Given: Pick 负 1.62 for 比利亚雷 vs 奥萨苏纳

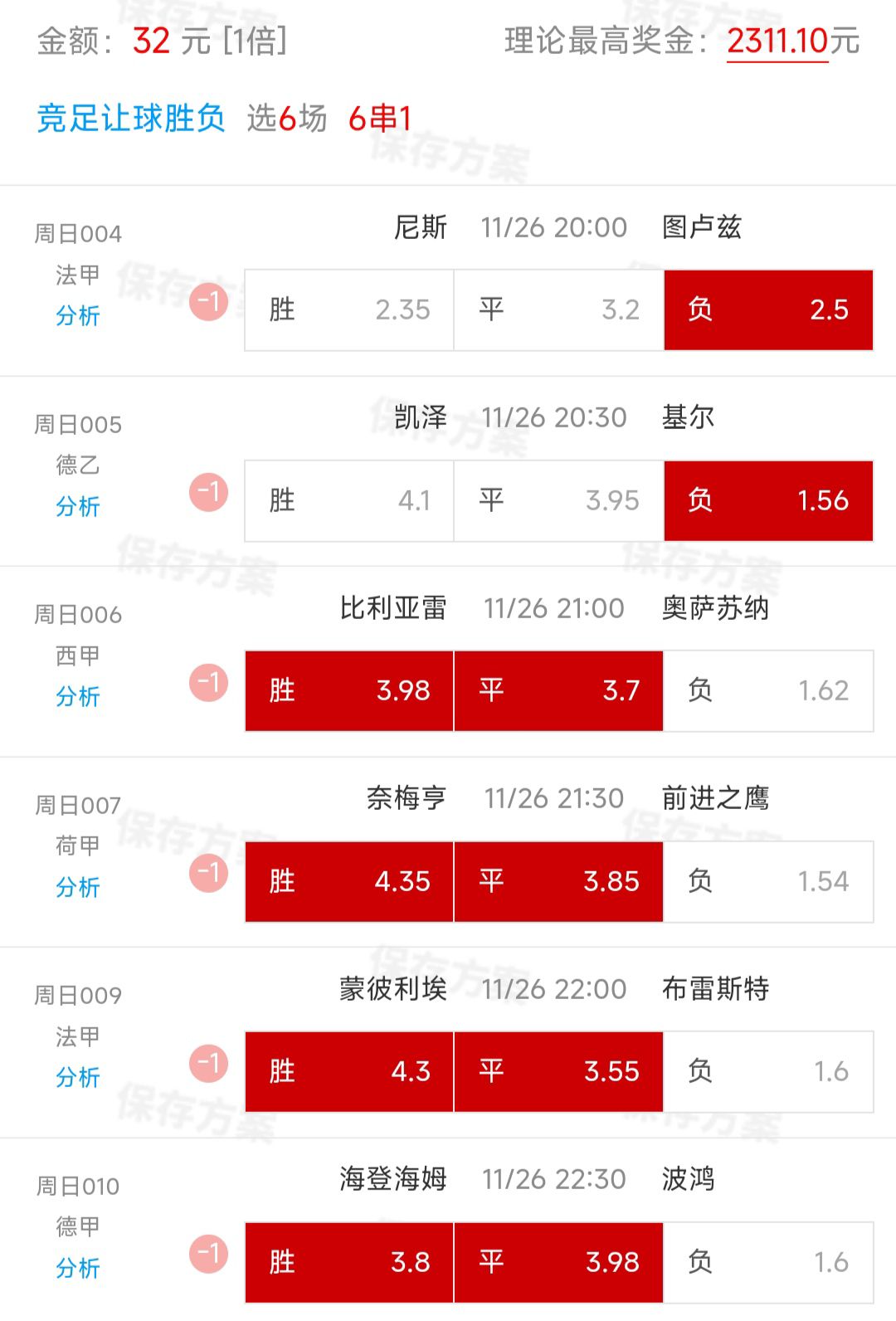Looking at the screenshot, I should [768, 691].
